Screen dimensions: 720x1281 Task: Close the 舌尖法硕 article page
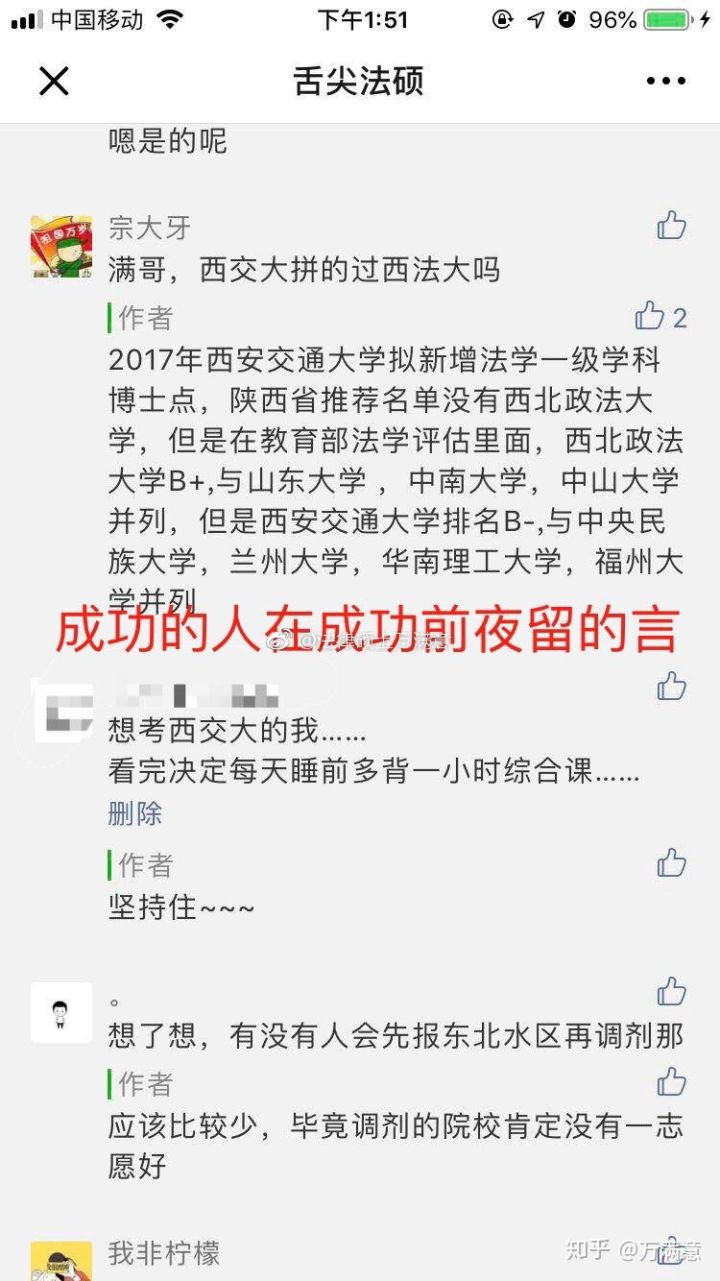pyautogui.click(x=54, y=81)
